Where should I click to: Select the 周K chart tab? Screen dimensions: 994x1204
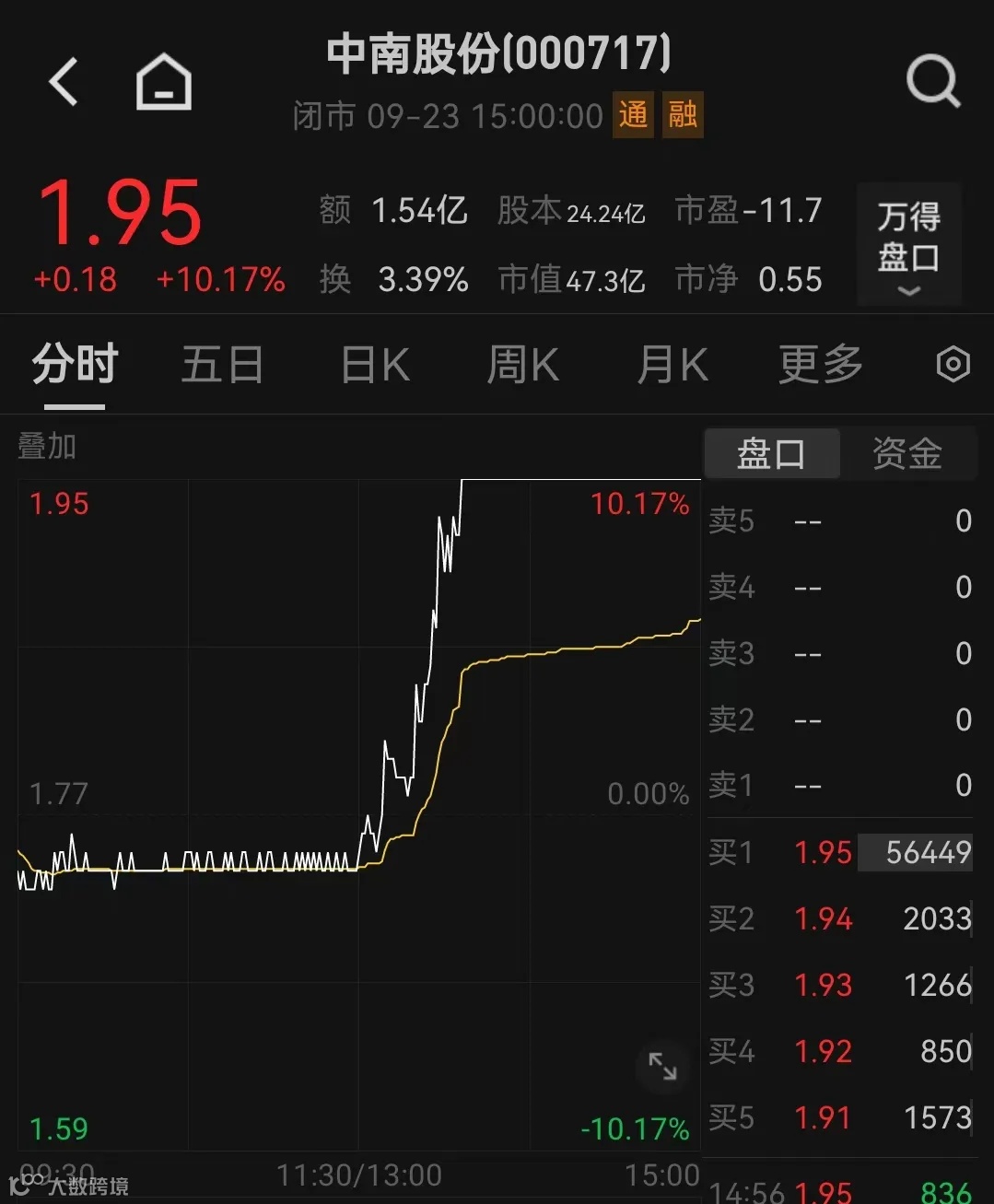point(522,365)
